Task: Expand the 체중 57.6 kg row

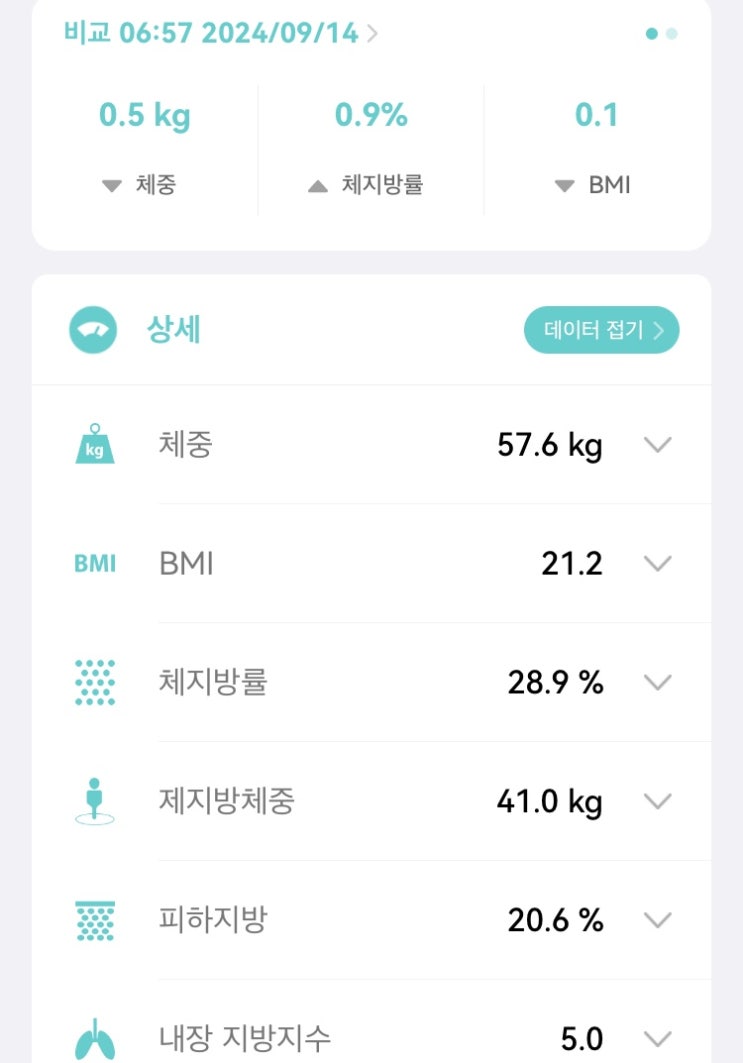Action: (x=657, y=445)
